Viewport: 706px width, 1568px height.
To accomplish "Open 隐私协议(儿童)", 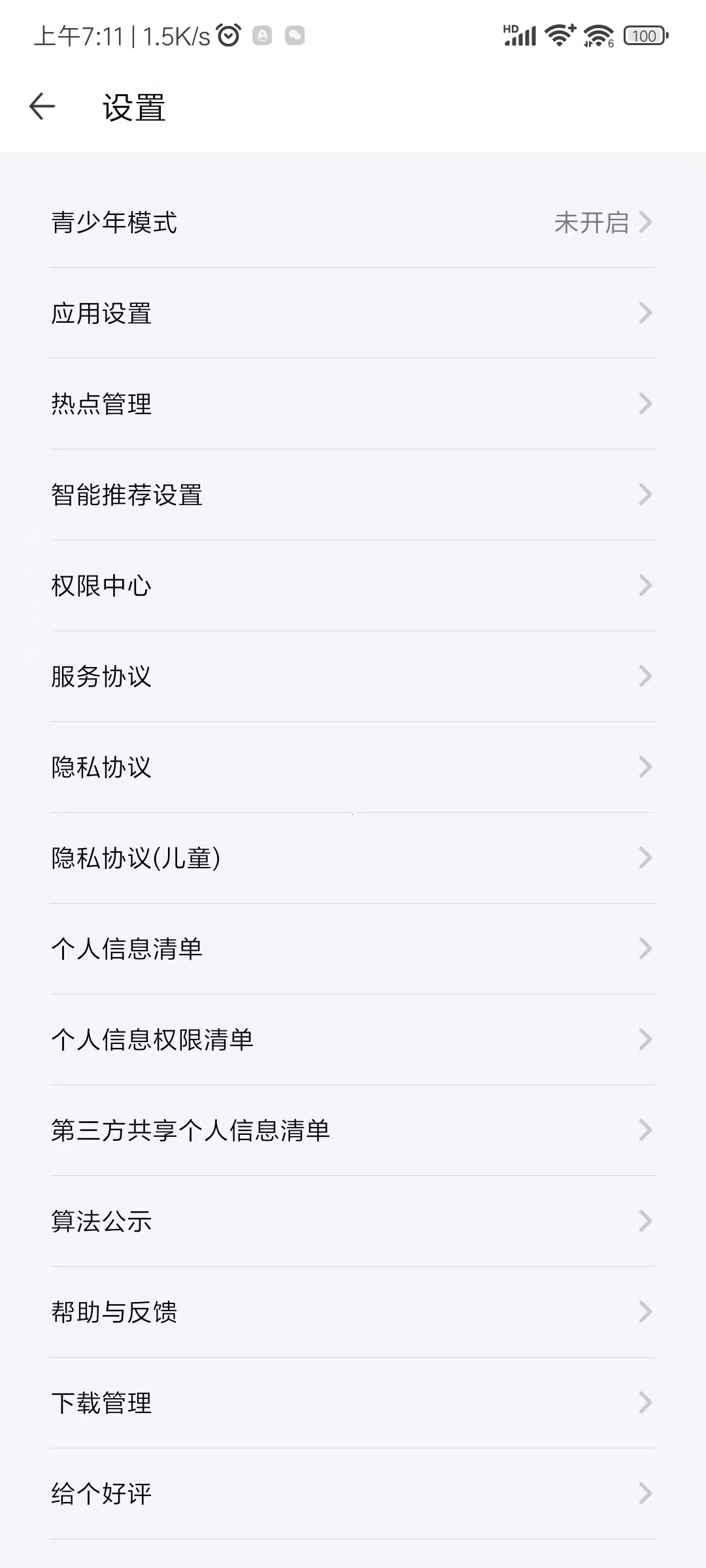I will tap(353, 858).
